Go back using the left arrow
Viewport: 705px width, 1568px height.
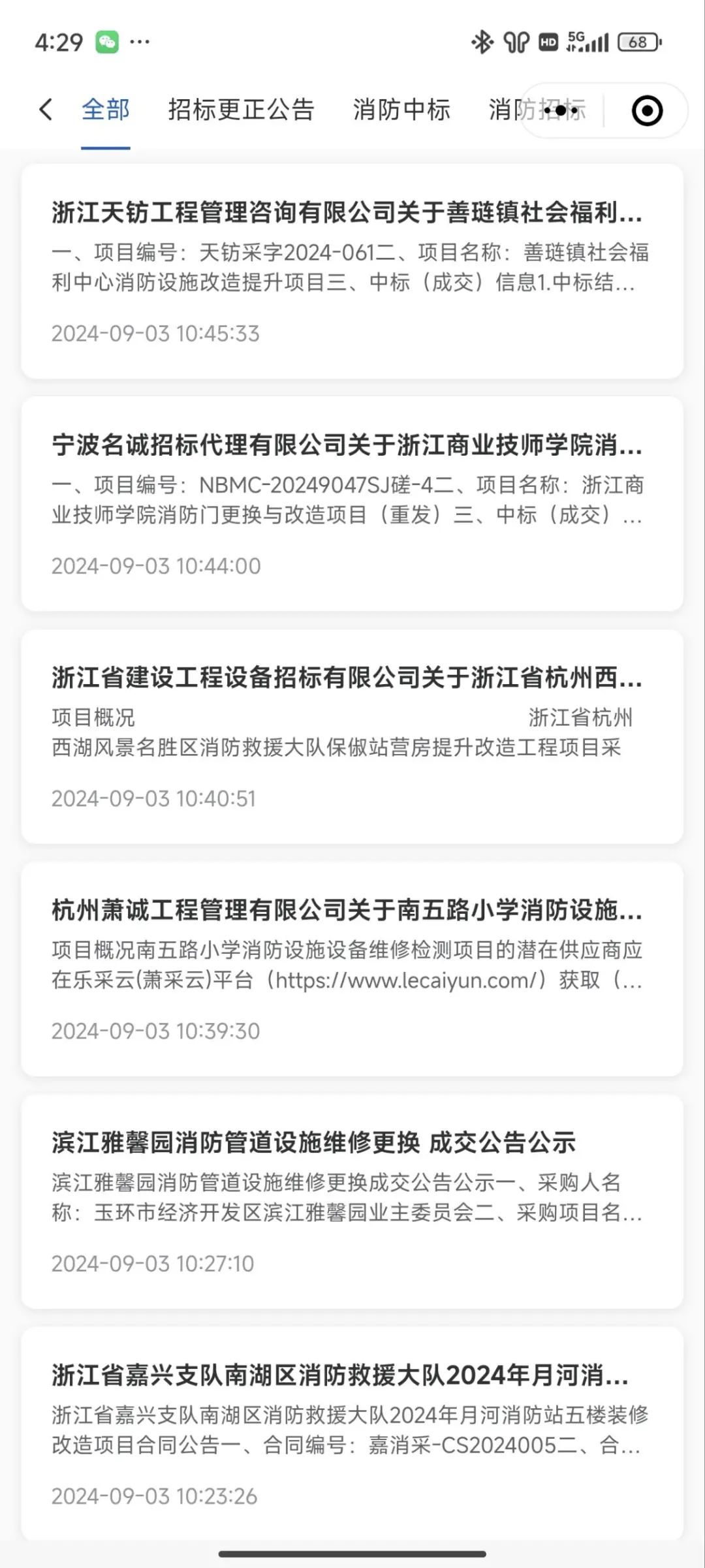[46, 110]
